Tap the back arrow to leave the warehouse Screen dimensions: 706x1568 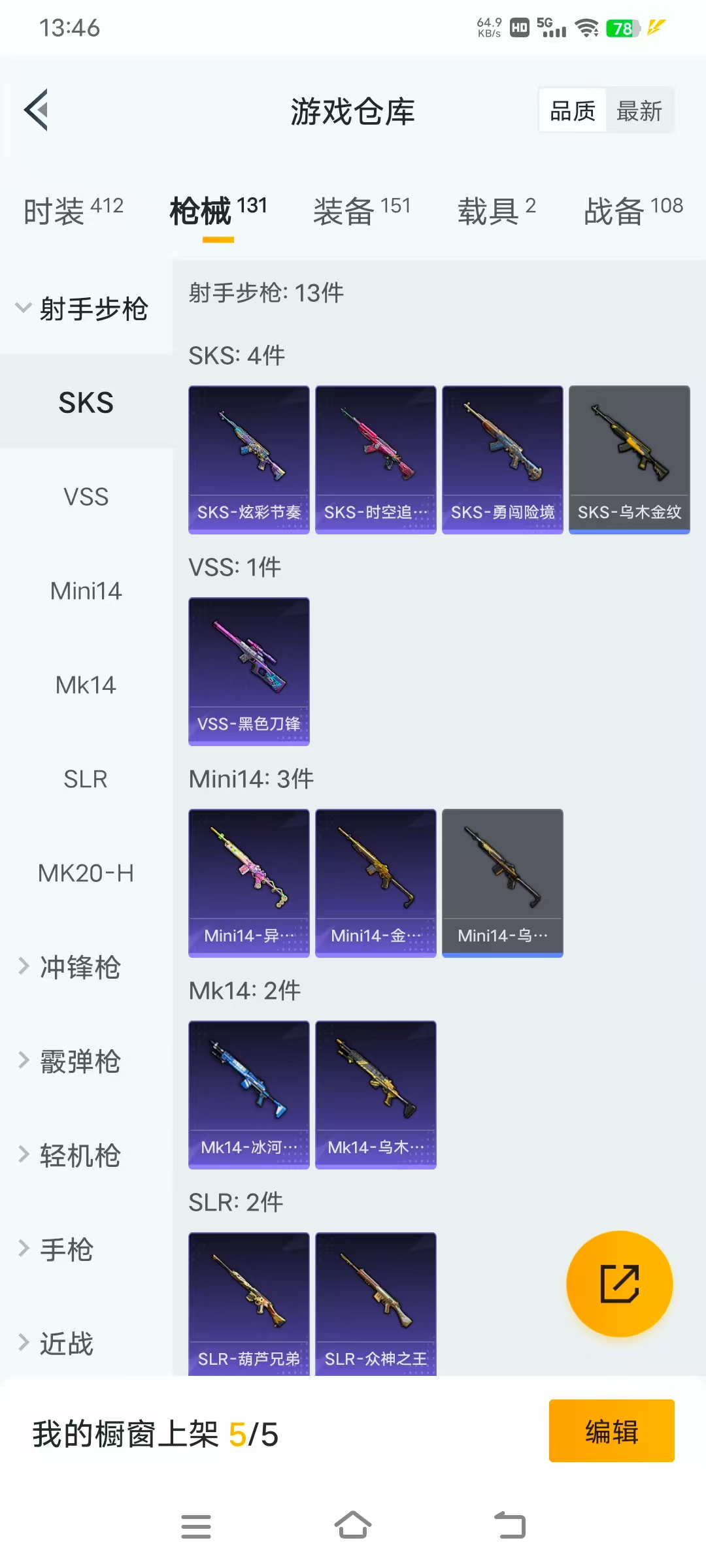point(37,110)
